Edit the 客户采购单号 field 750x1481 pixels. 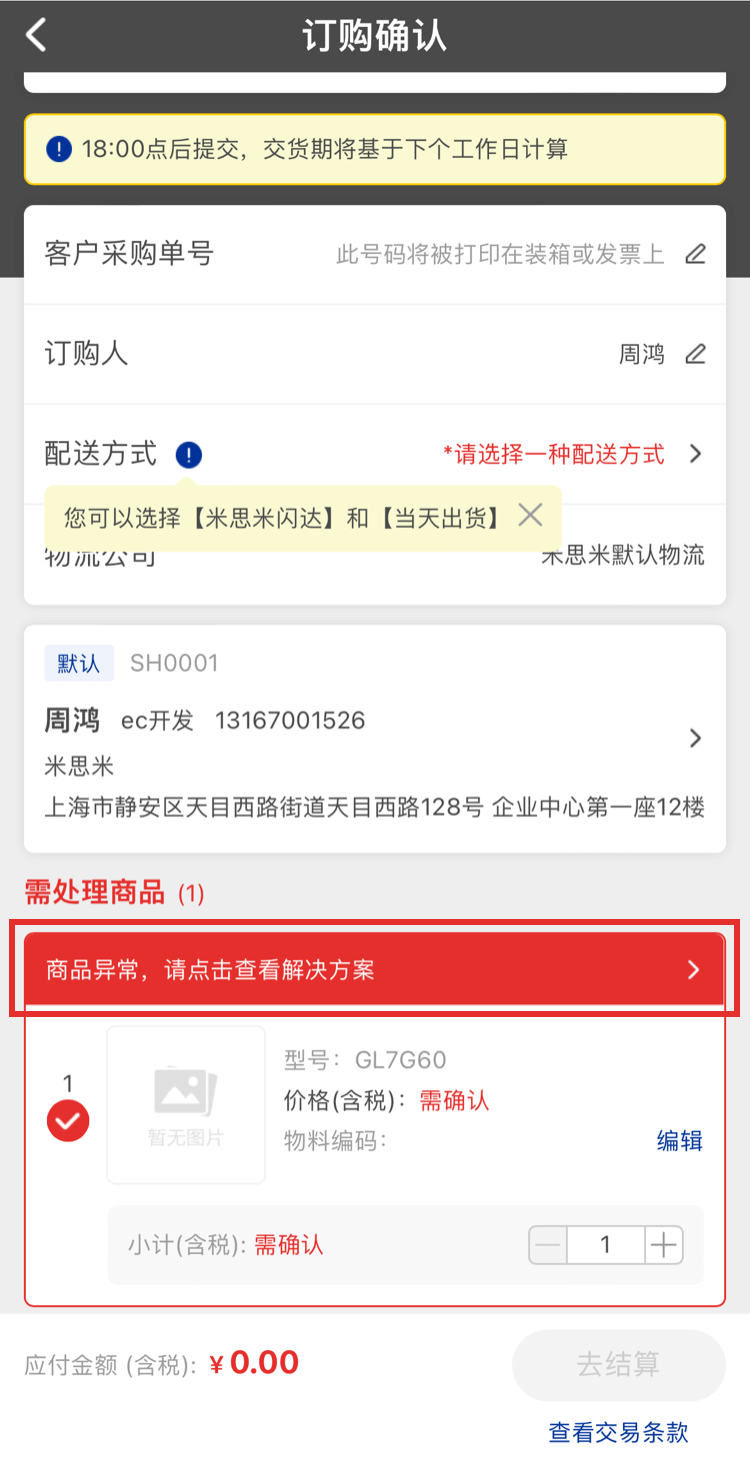695,254
